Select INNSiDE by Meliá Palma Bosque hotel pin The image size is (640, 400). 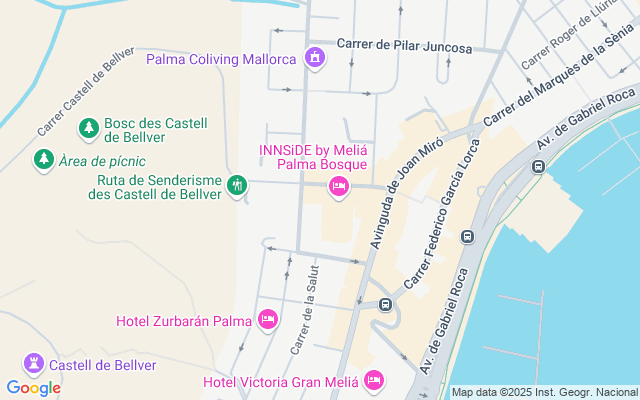(339, 187)
